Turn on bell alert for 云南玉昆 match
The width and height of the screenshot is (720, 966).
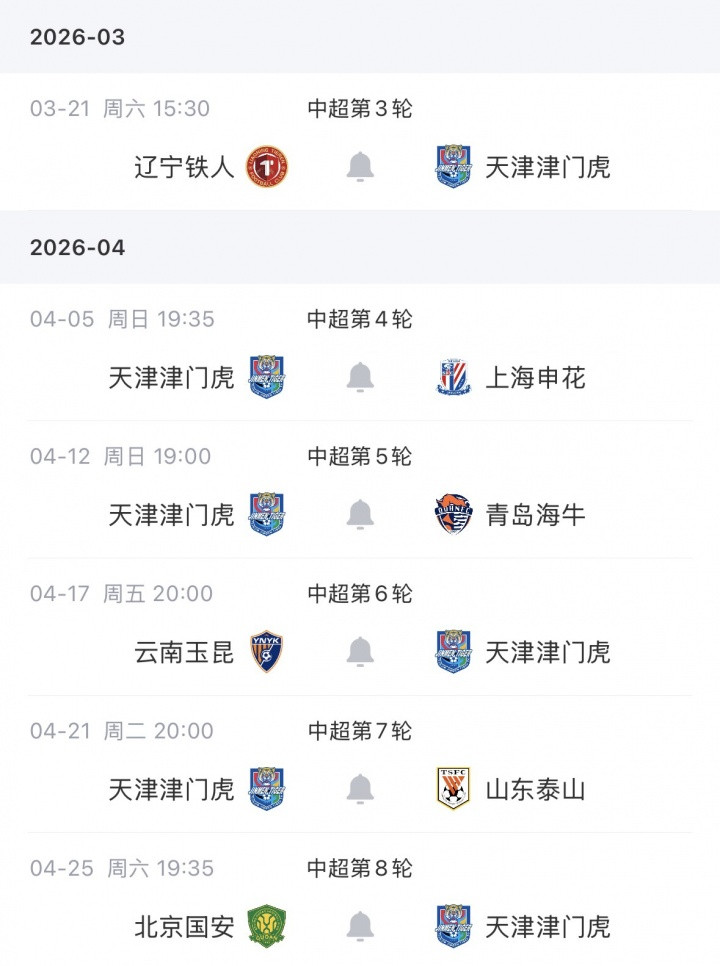tap(360, 652)
